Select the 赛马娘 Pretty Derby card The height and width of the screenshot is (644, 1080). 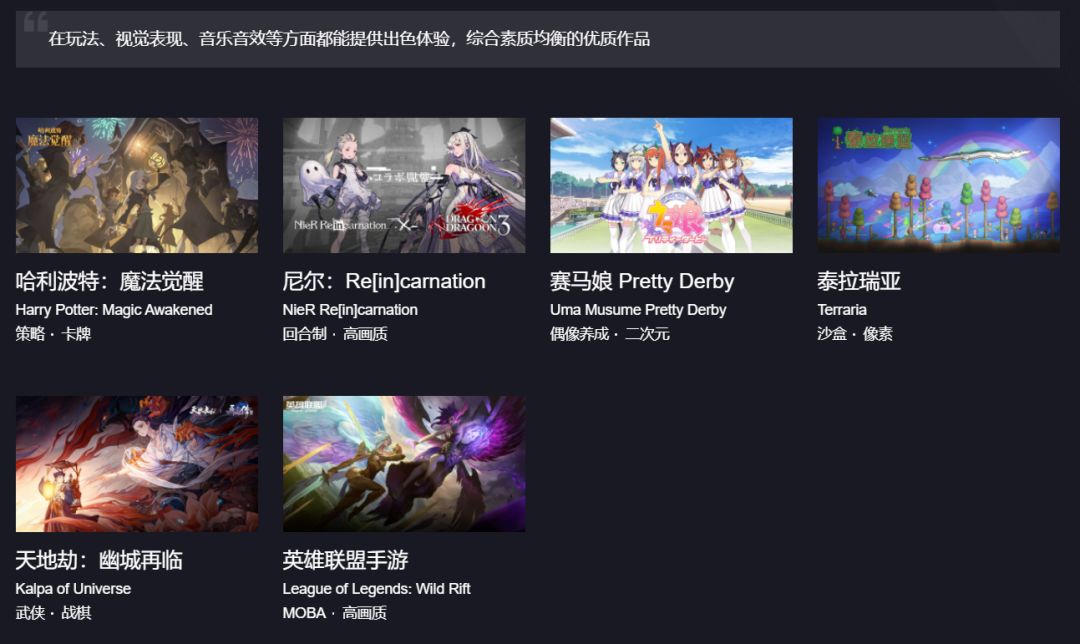671,186
